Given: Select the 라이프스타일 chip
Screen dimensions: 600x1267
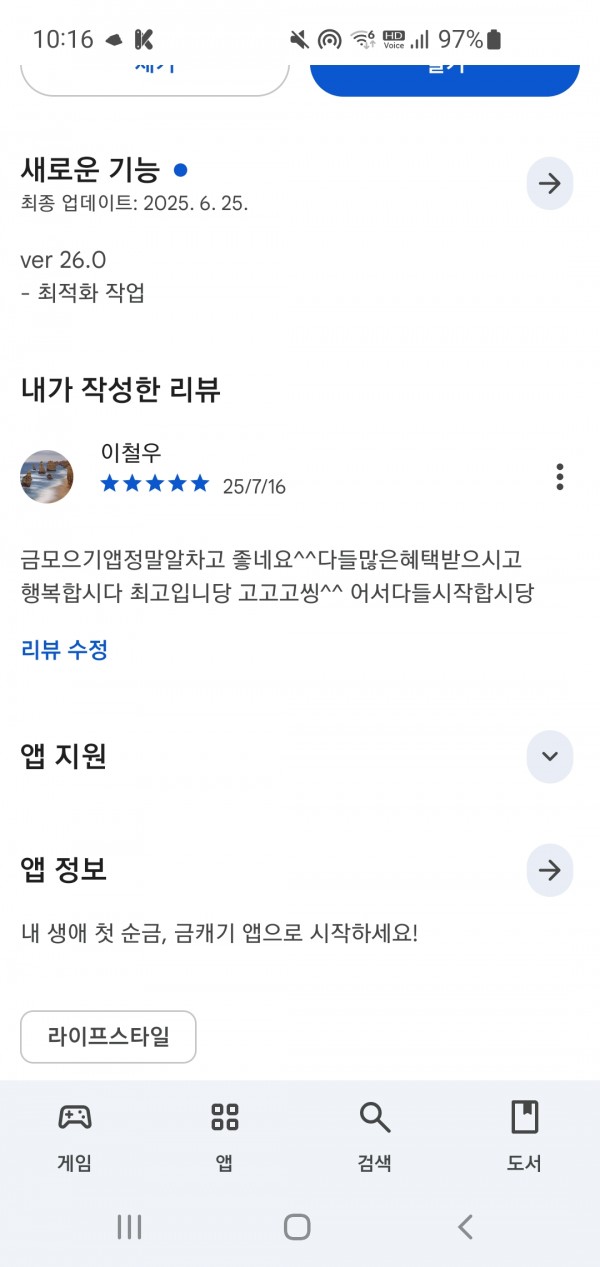Looking at the screenshot, I should pyautogui.click(x=108, y=1036).
